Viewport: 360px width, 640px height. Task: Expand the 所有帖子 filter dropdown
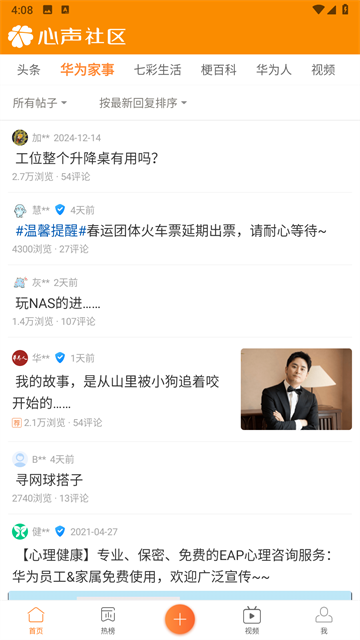tap(40, 103)
